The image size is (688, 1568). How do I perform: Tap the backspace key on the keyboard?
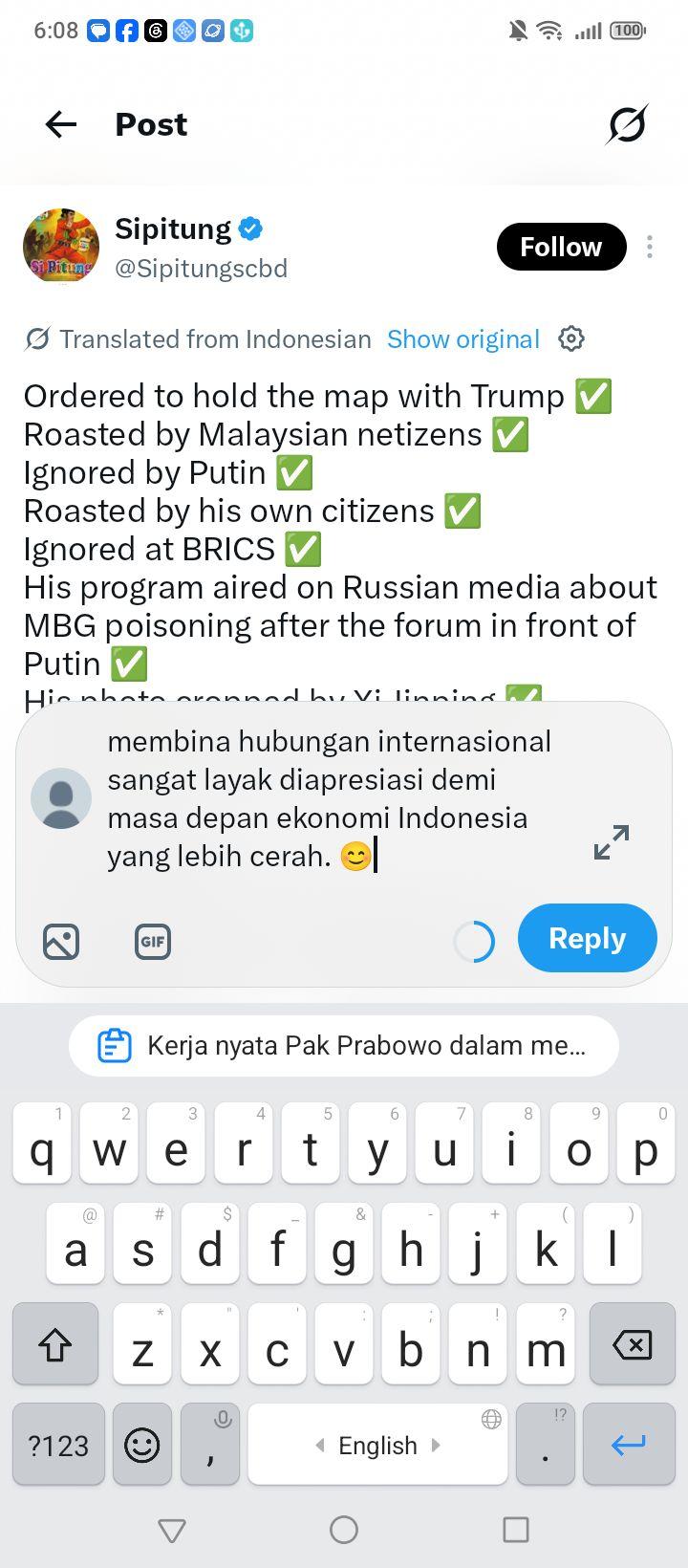(632, 1344)
